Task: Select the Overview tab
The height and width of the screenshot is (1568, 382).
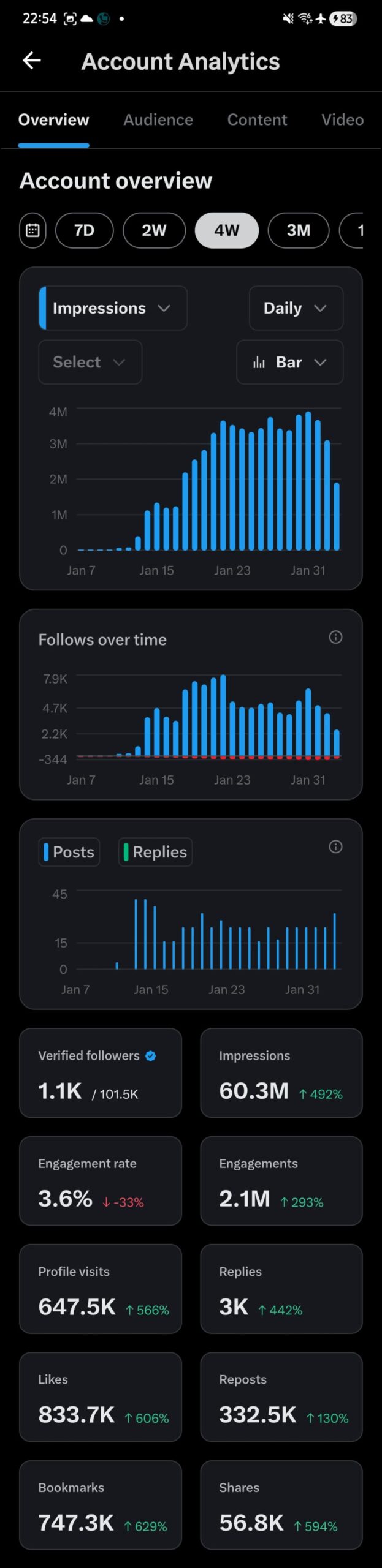Action: click(54, 119)
